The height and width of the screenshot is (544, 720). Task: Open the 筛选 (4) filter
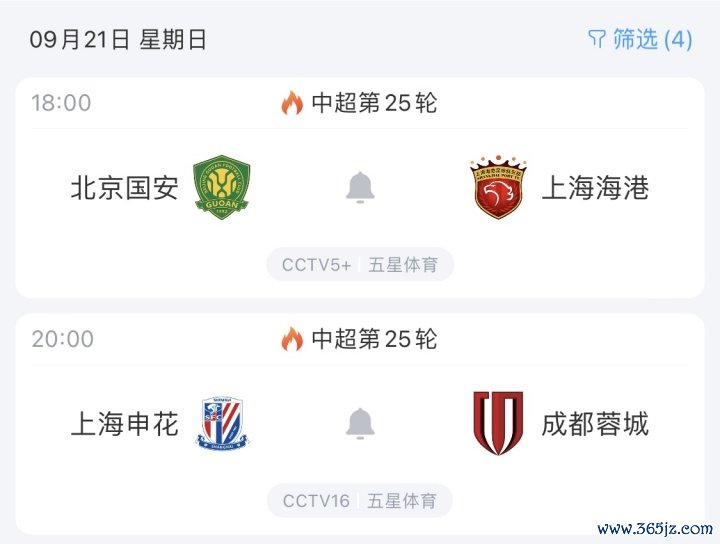pos(639,39)
